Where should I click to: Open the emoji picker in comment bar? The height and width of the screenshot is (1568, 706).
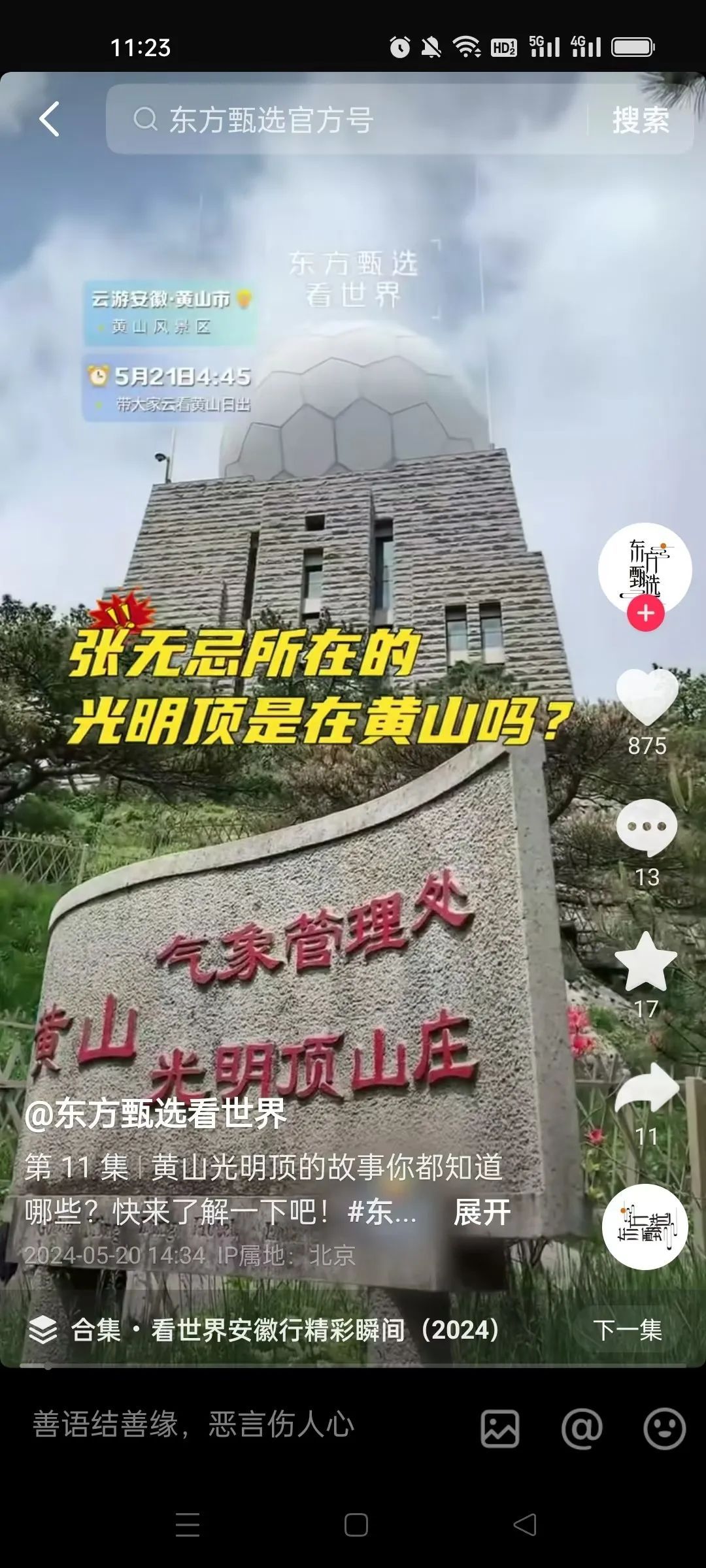[x=664, y=1428]
